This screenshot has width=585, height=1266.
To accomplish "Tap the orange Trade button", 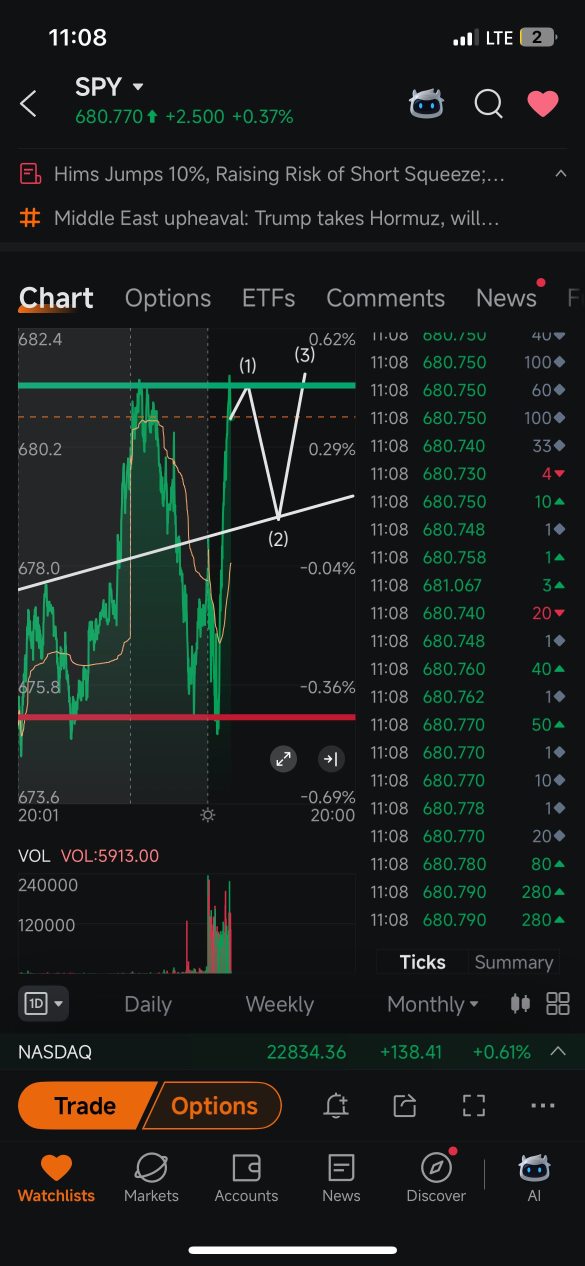I will pos(85,1106).
